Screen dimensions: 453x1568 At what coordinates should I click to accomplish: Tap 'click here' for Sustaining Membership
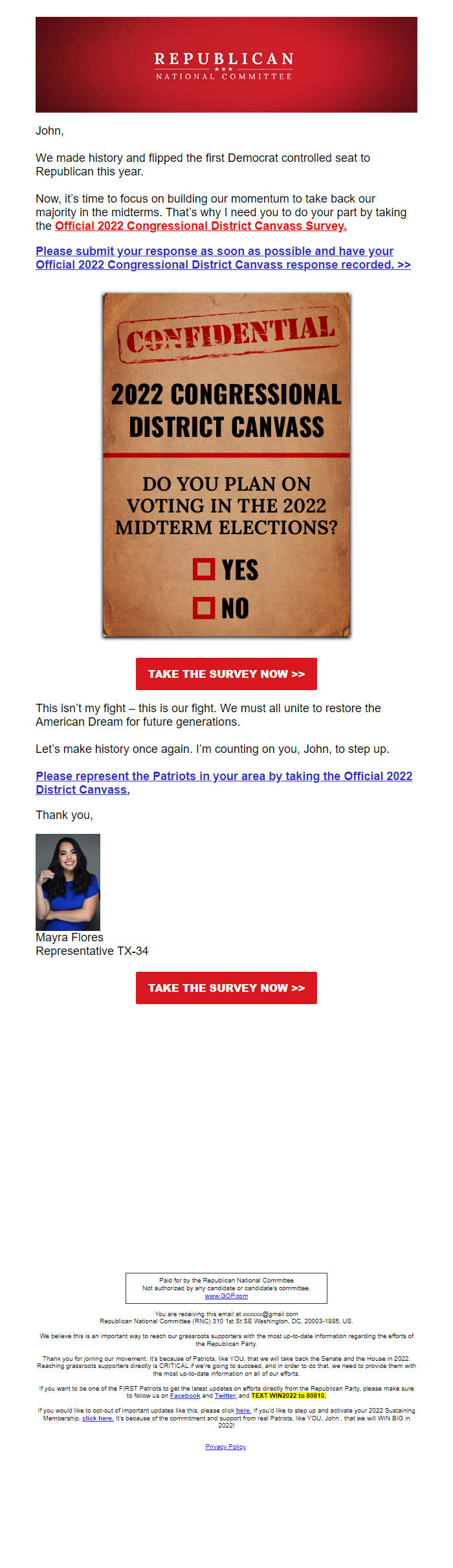point(98,1418)
